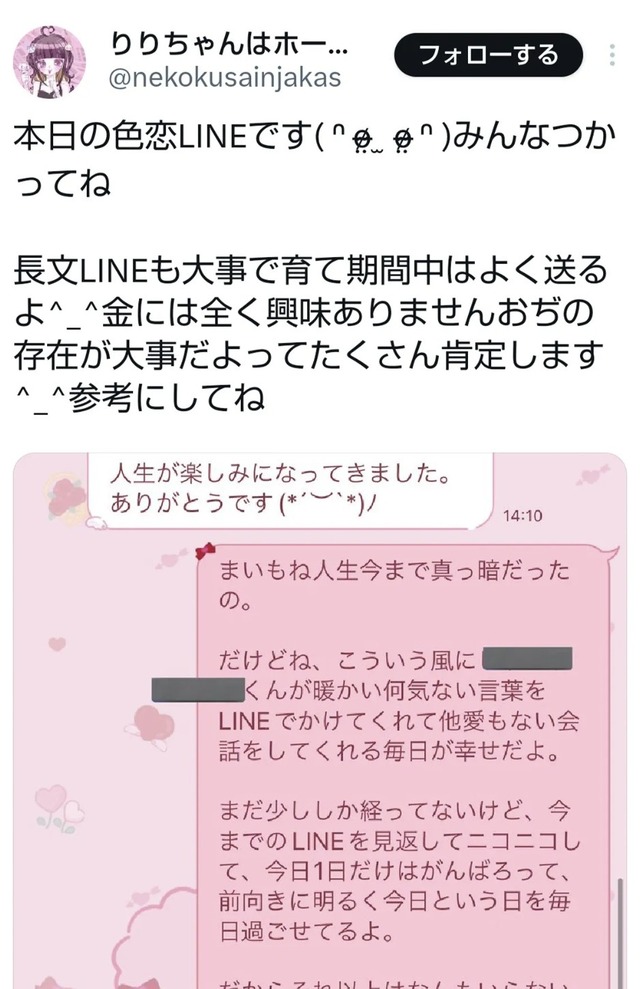The height and width of the screenshot is (989, 640).
Task: Open the attached LINE screenshot image
Action: (x=320, y=720)
